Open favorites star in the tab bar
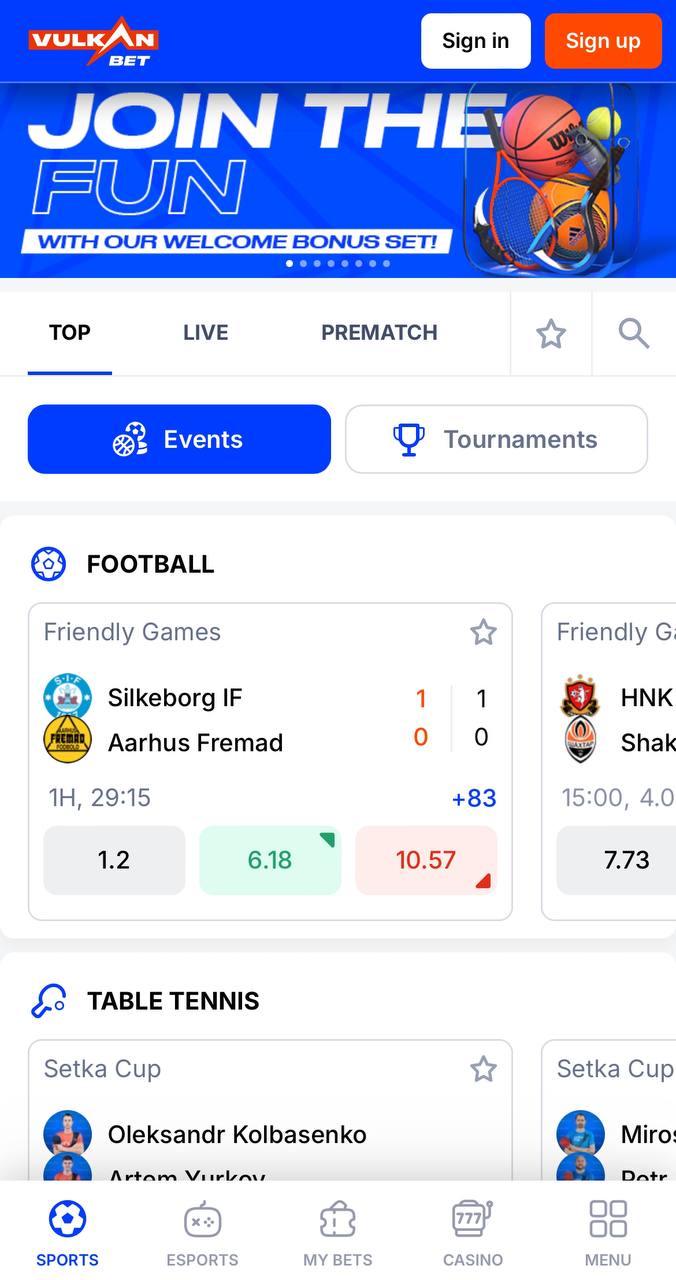 coord(551,333)
